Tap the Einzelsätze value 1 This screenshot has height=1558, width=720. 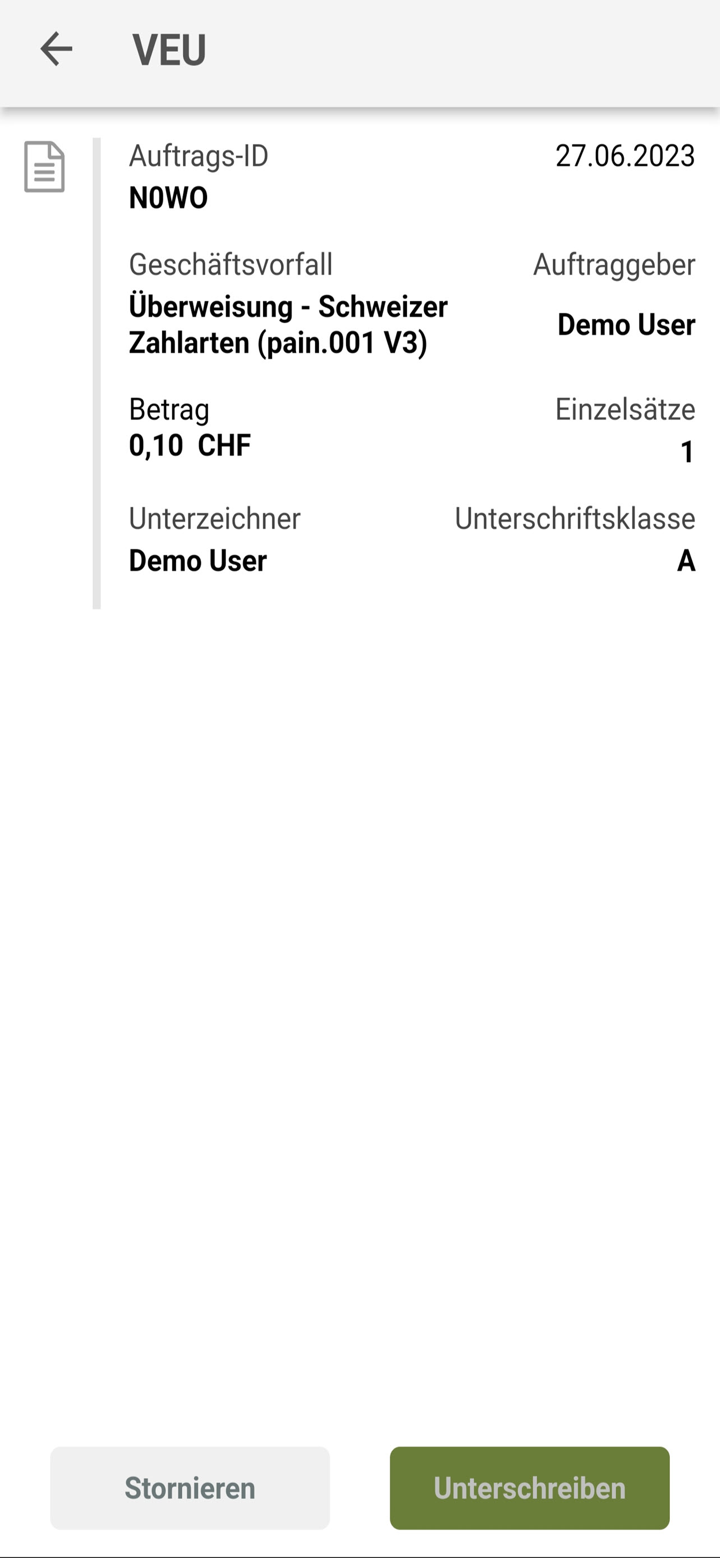[x=687, y=452]
